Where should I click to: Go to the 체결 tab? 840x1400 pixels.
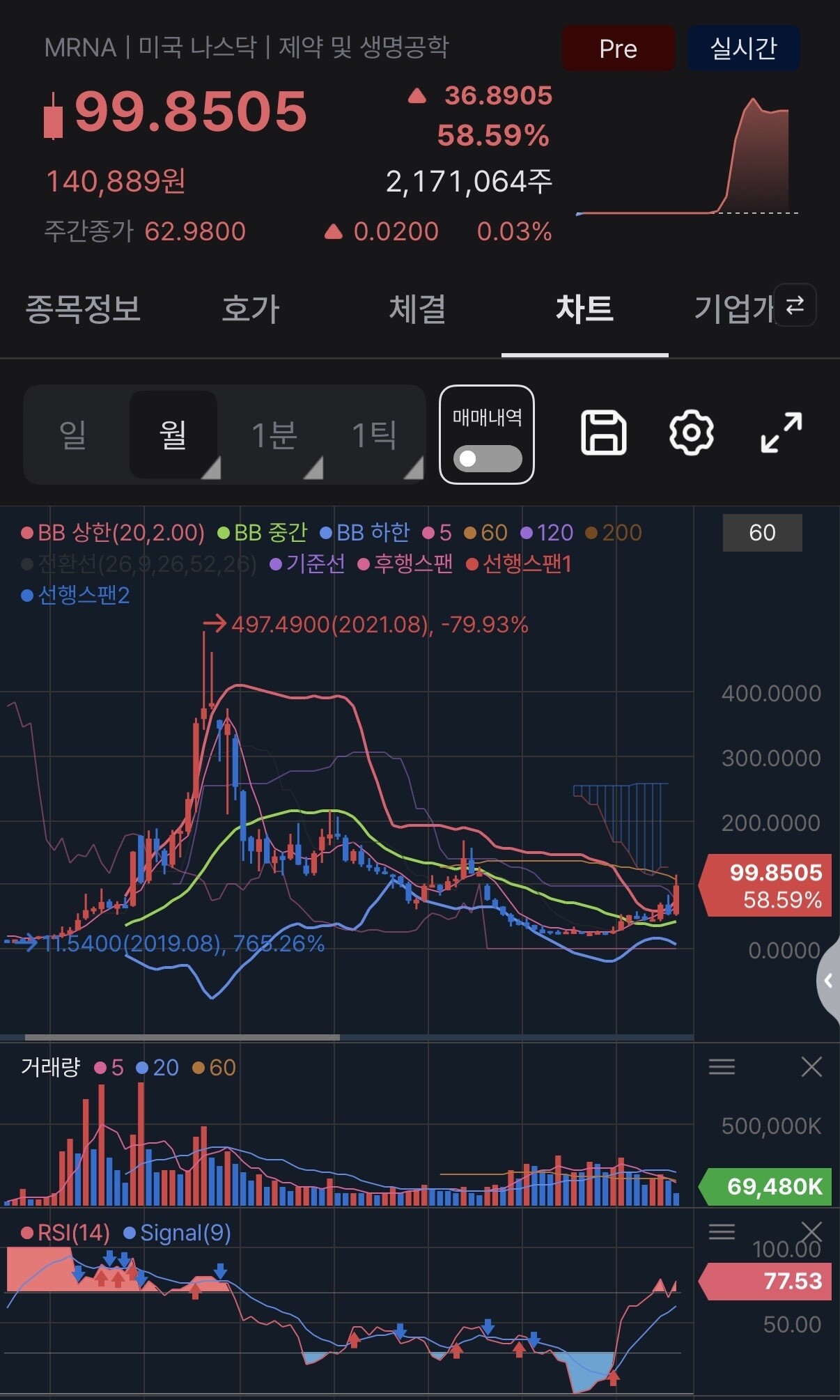417,309
